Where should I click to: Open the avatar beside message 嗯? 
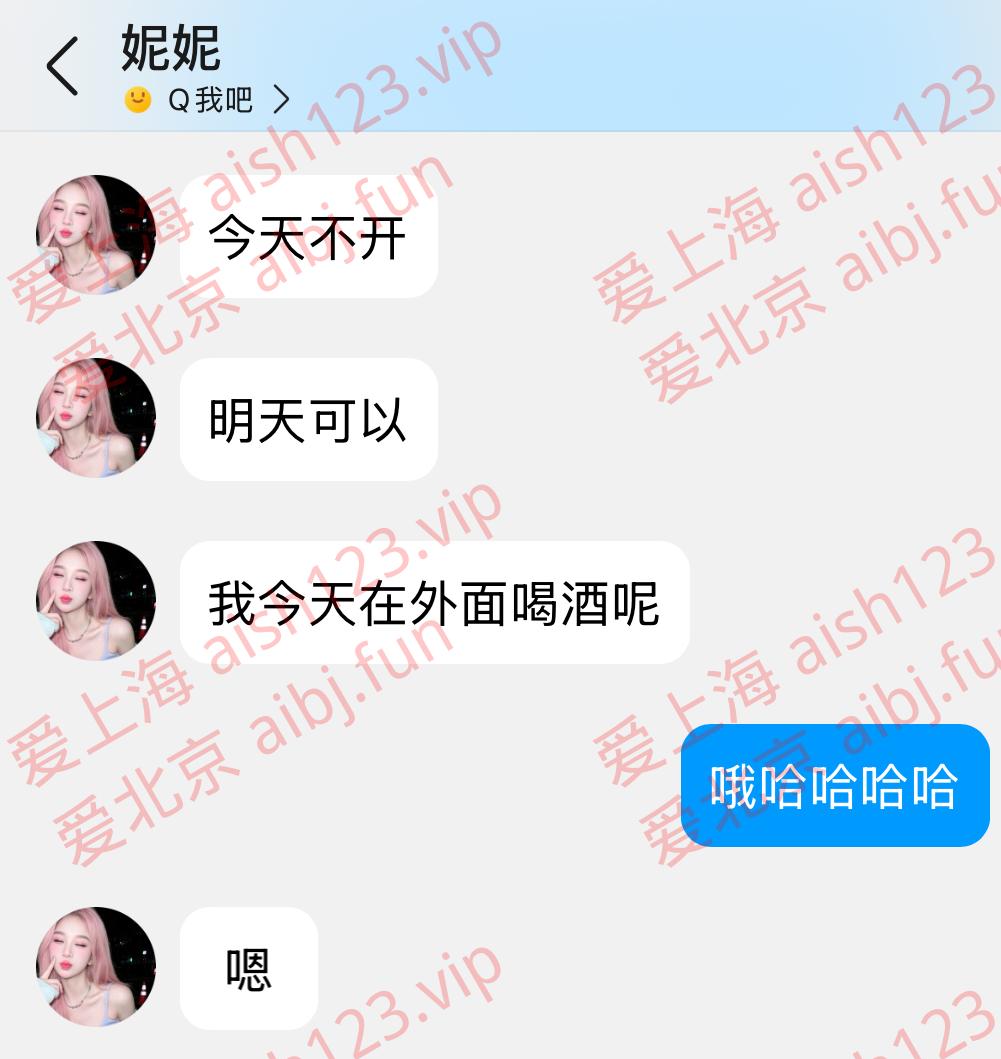tap(96, 967)
